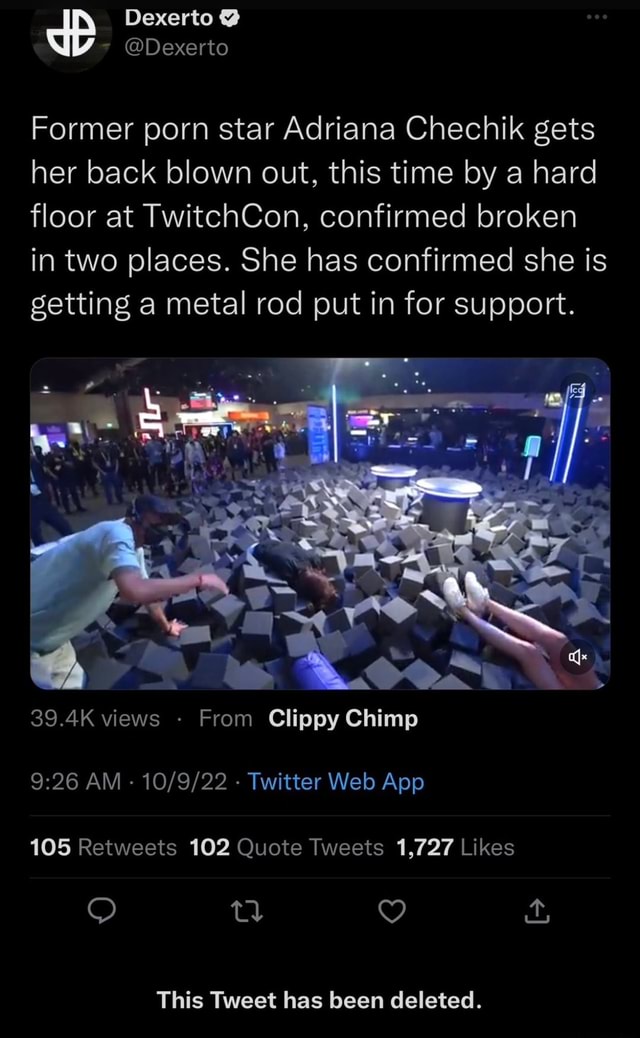Screen dimensions: 640x1038
Task: Play the foam pit video
Action: 319,524
